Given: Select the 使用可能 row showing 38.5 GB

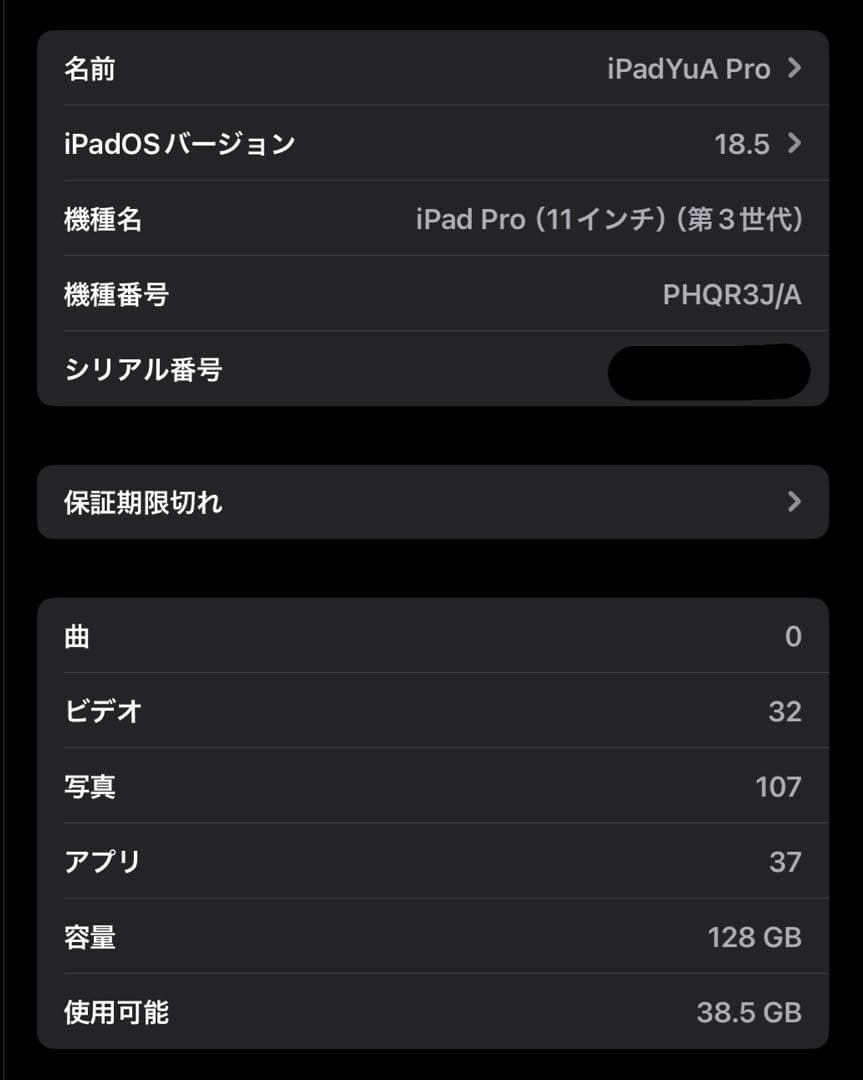Looking at the screenshot, I should click(x=430, y=1013).
